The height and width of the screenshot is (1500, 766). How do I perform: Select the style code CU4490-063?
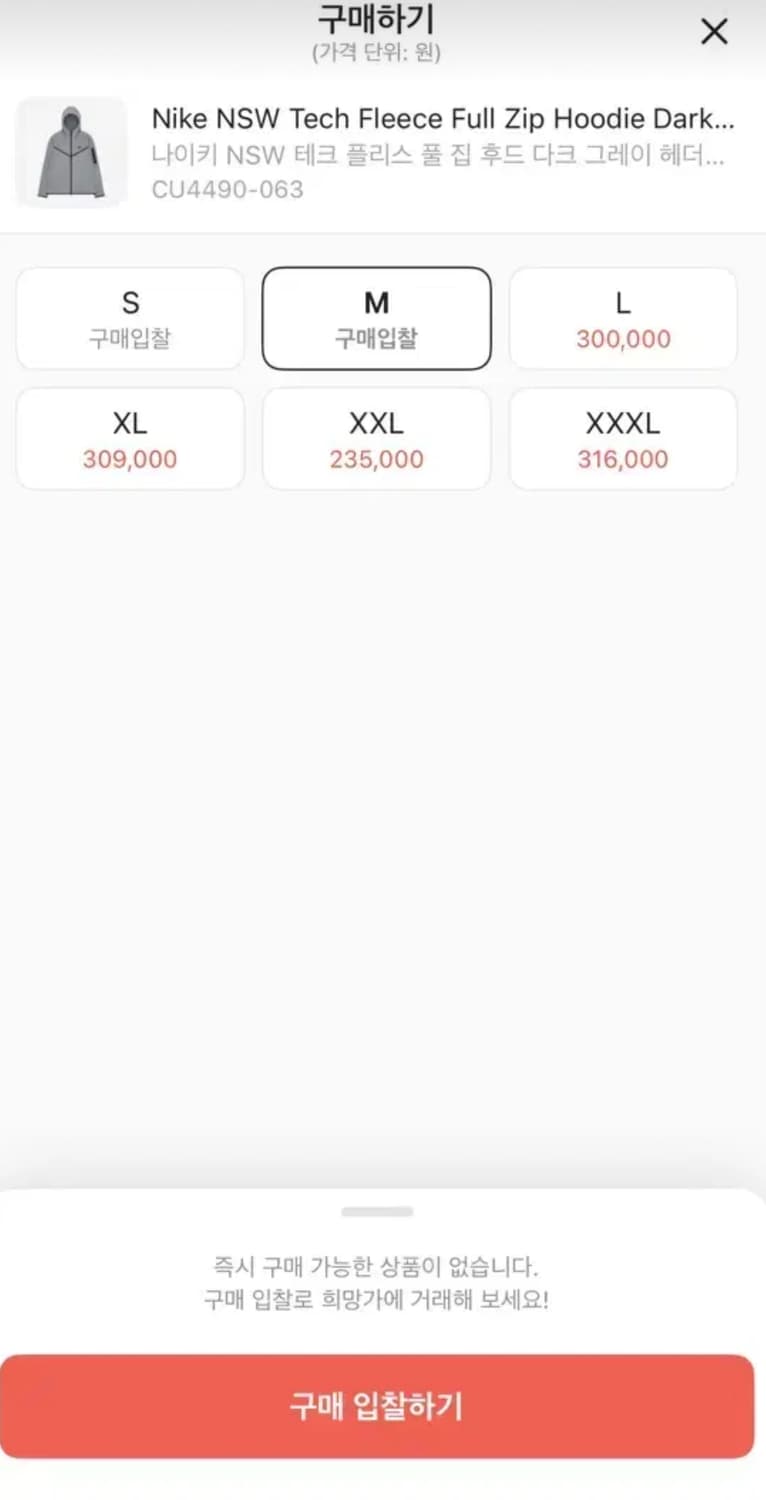(228, 190)
